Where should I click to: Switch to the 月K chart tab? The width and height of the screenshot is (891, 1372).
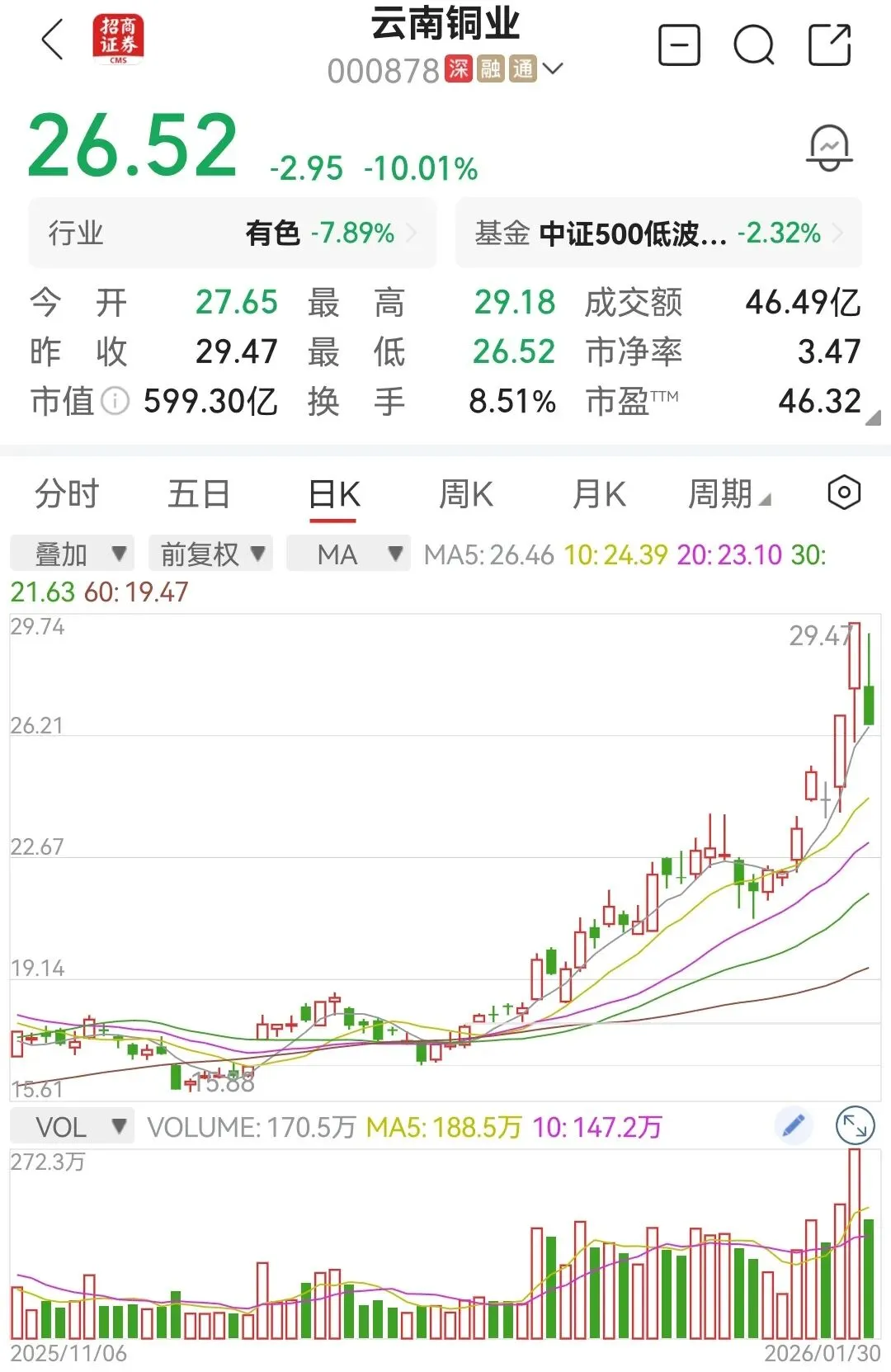tap(599, 494)
